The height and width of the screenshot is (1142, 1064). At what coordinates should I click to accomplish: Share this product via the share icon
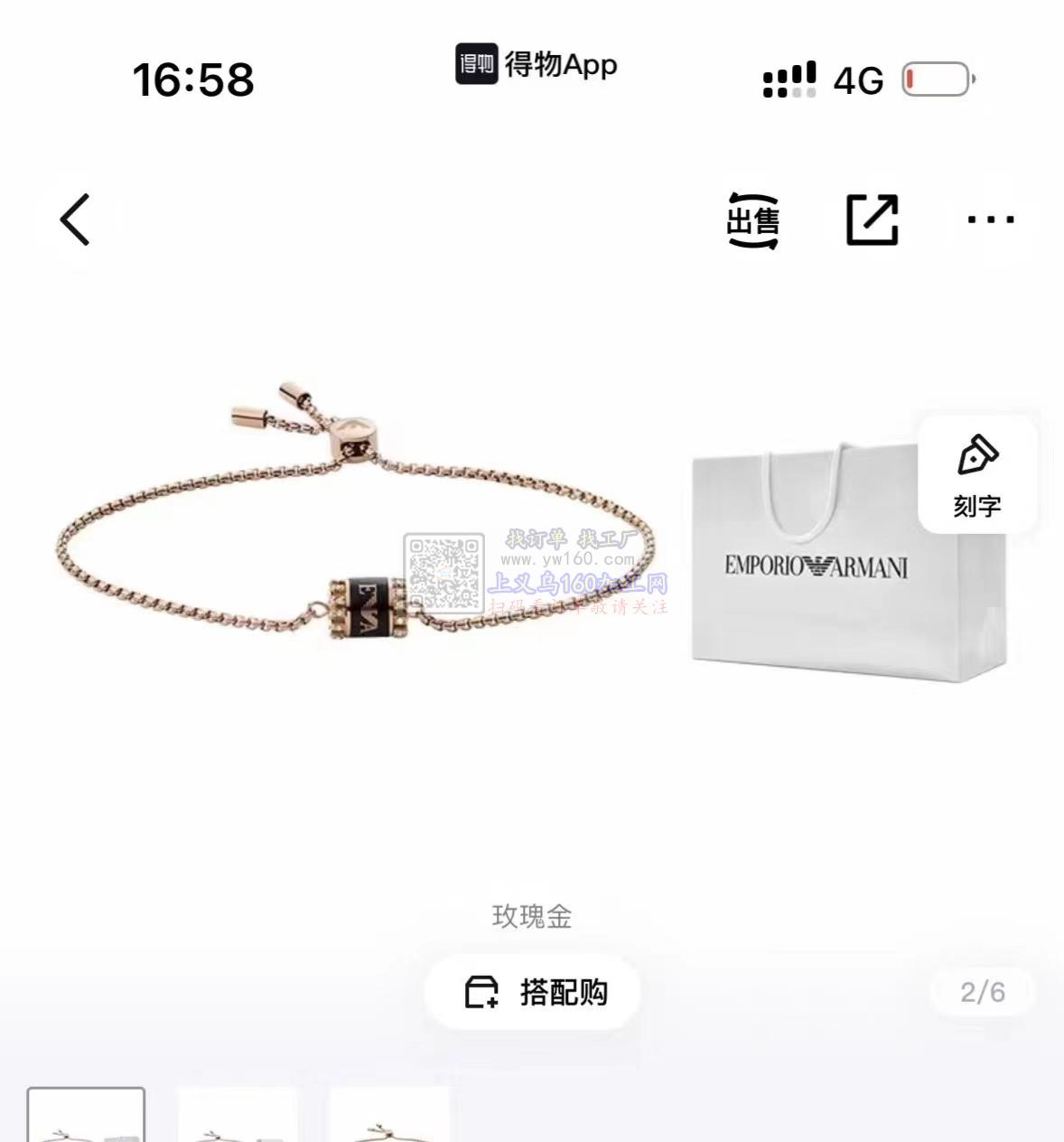coord(872,220)
